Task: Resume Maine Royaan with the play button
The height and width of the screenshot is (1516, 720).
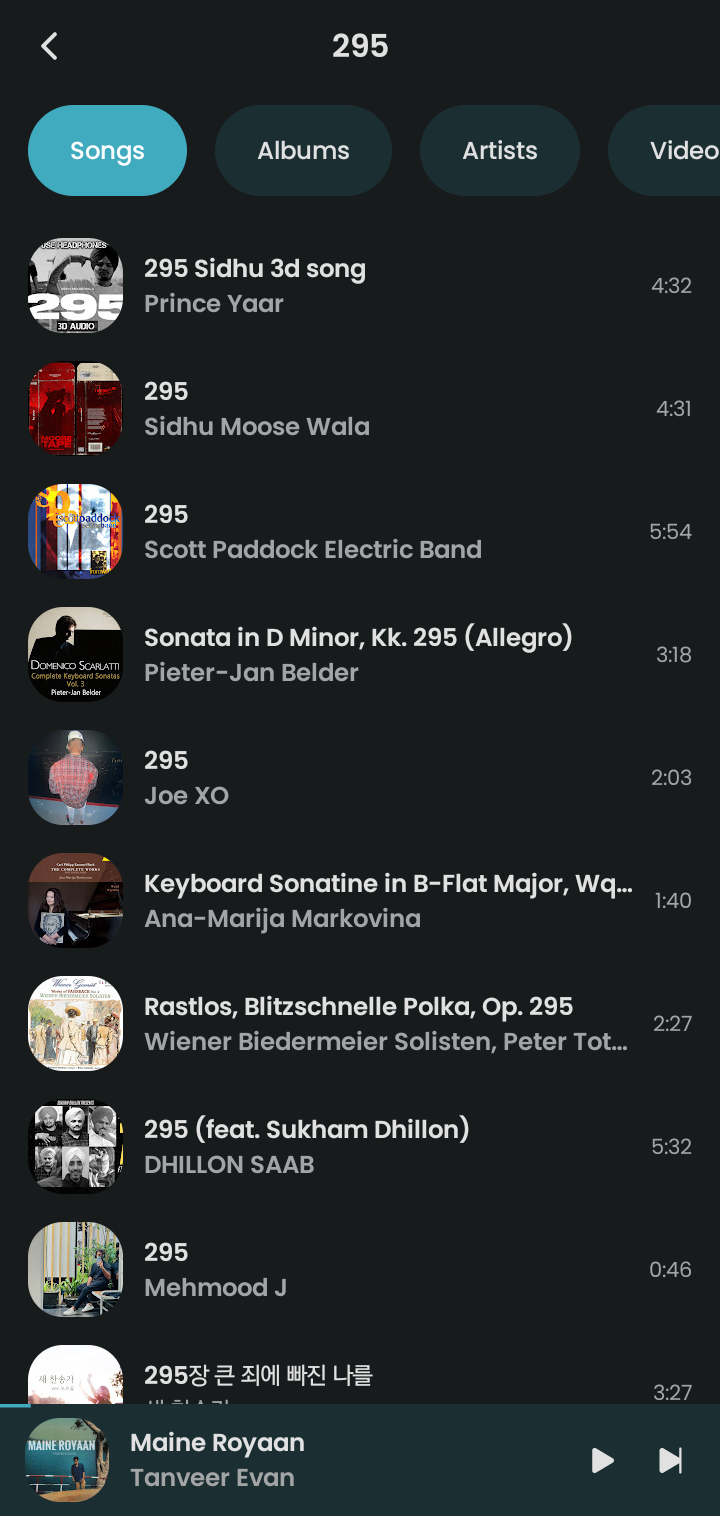Action: coord(602,1461)
